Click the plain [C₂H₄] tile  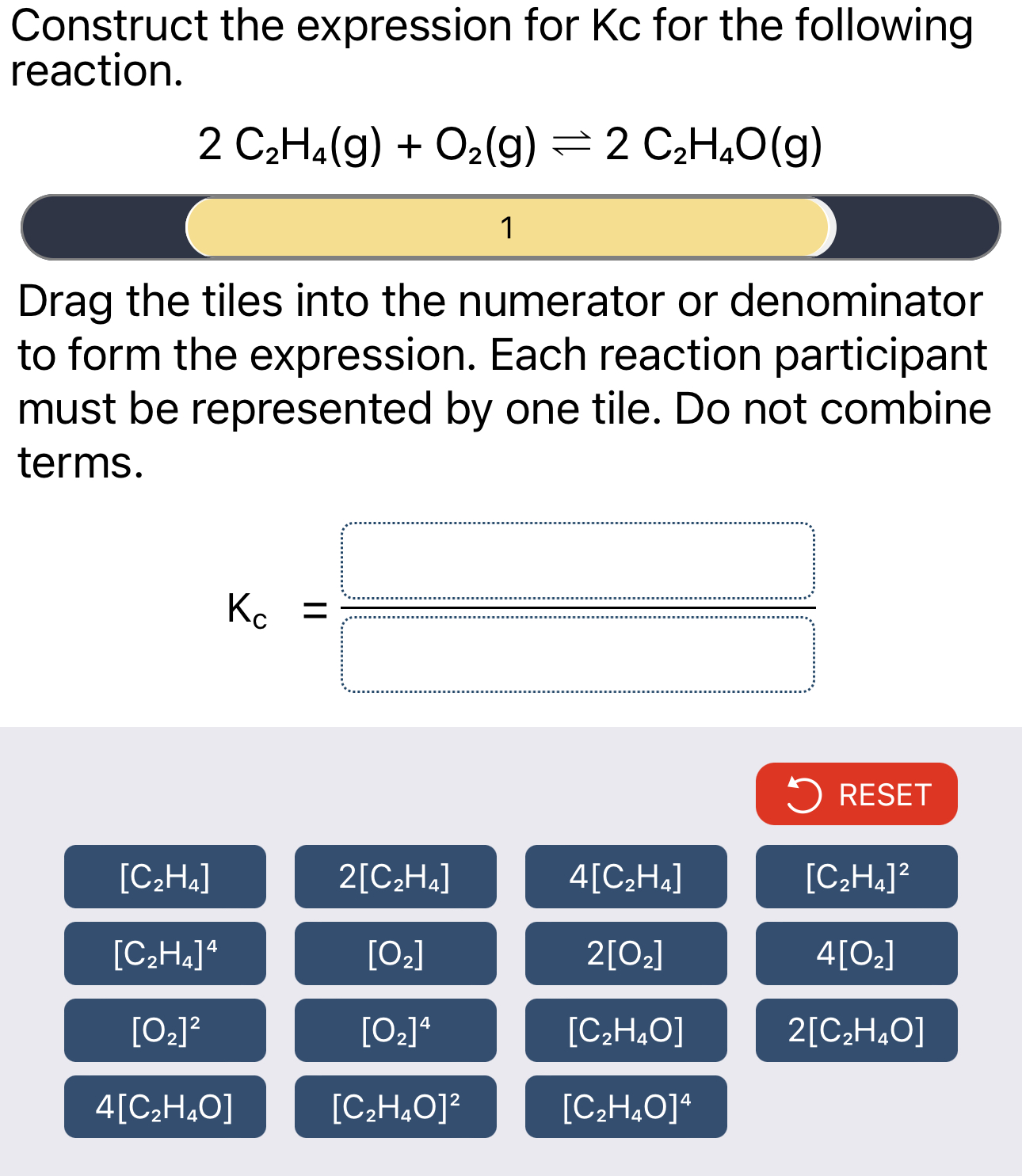coord(164,877)
